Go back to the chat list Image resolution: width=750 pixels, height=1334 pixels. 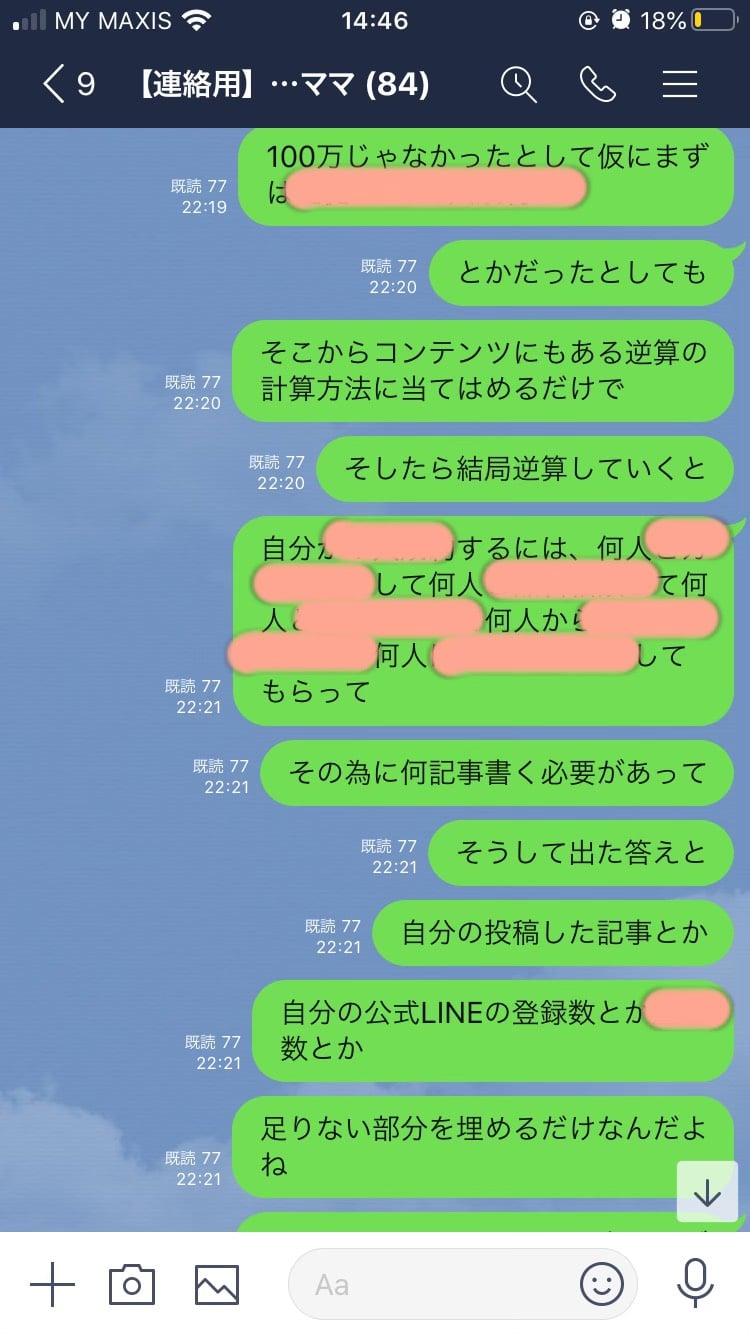click(x=68, y=84)
